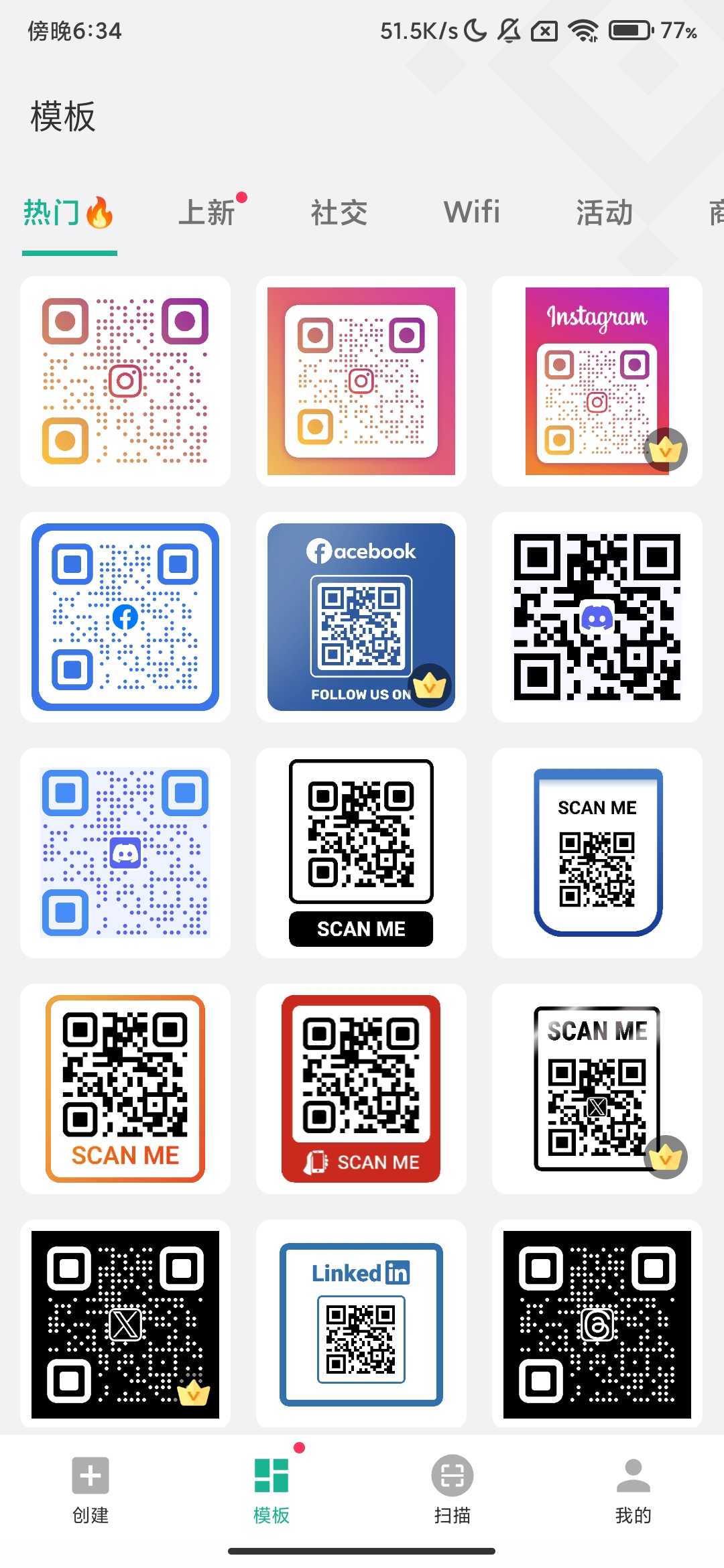The height and width of the screenshot is (1568, 724).
Task: Select the red SCAN ME QR template
Action: pyautogui.click(x=360, y=1090)
